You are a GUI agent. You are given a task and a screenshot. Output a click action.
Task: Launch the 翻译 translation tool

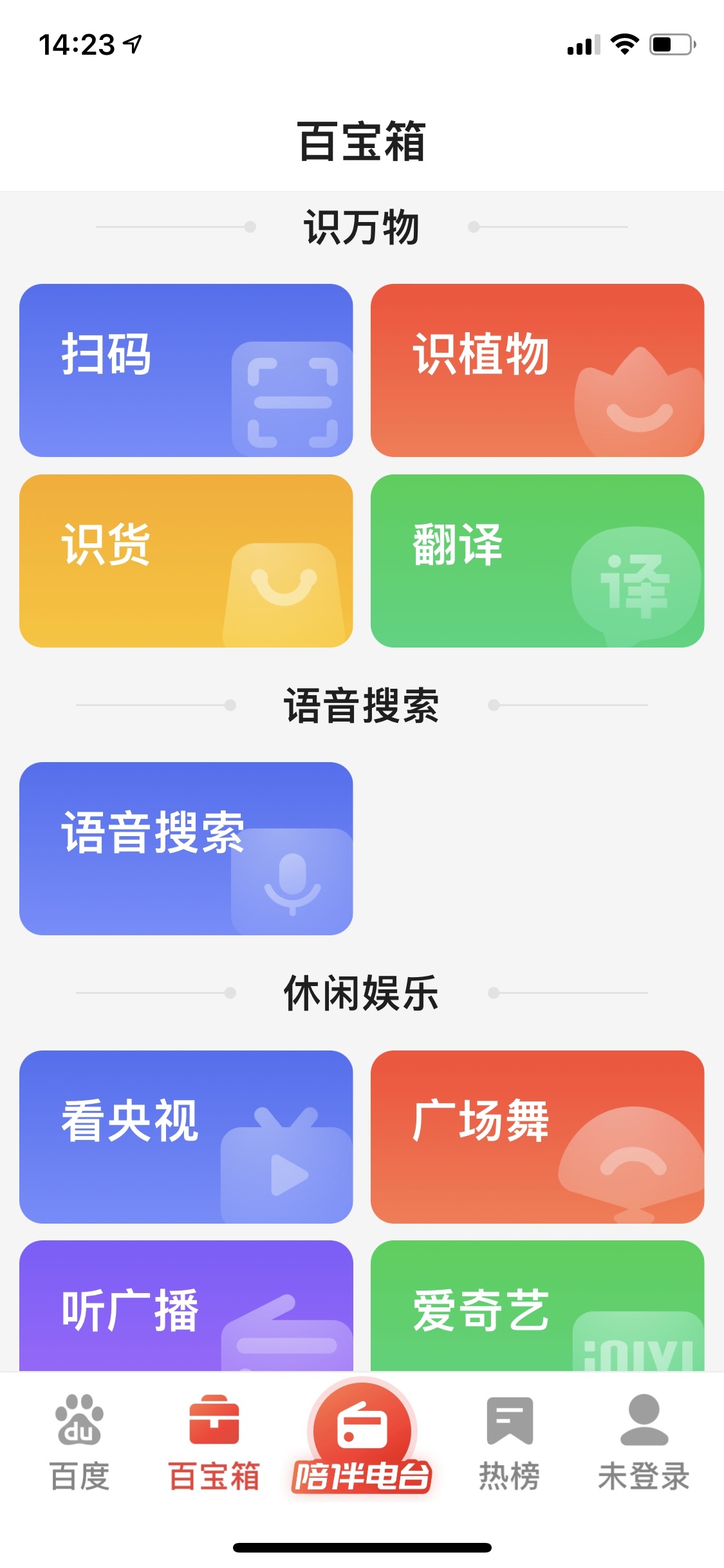pyautogui.click(x=537, y=561)
